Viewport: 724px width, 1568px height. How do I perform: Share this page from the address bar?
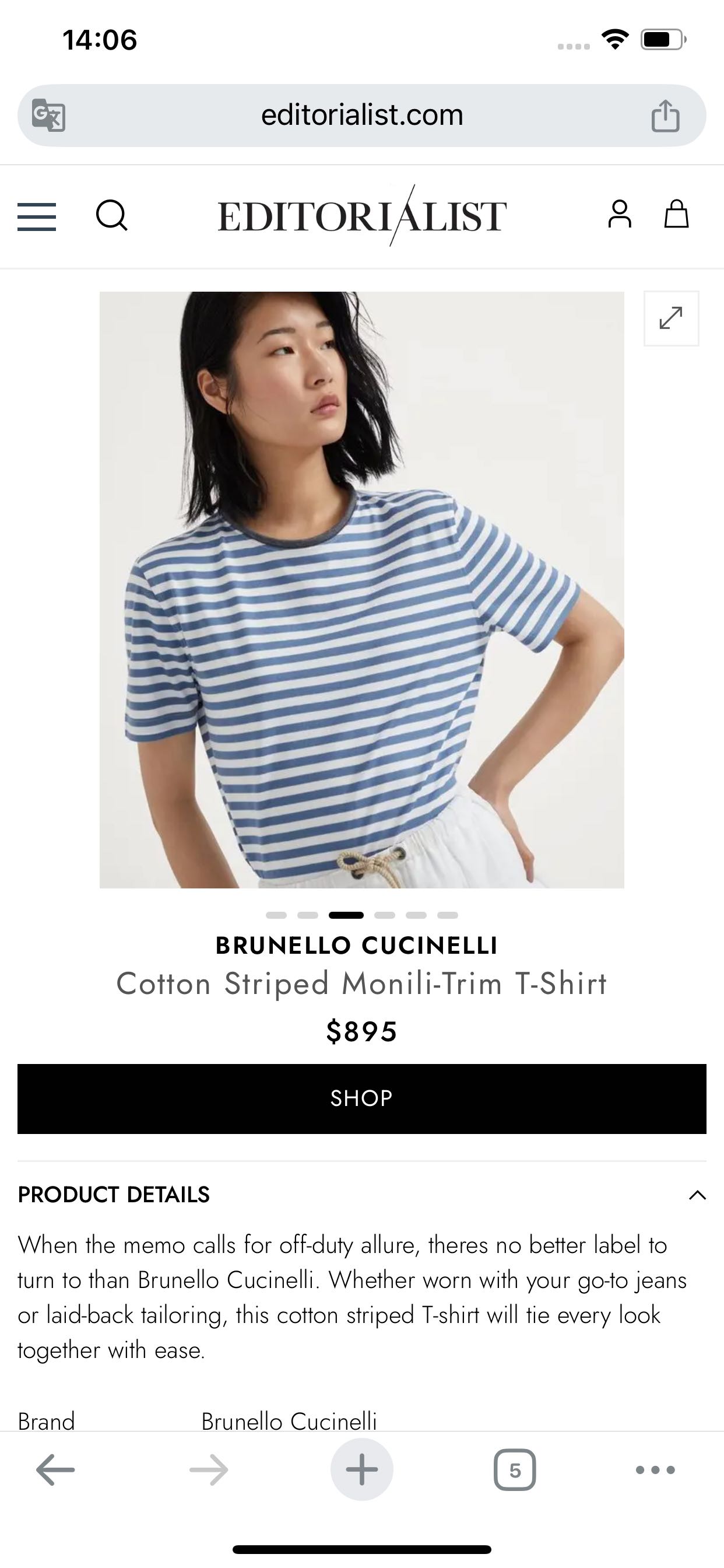pos(665,116)
